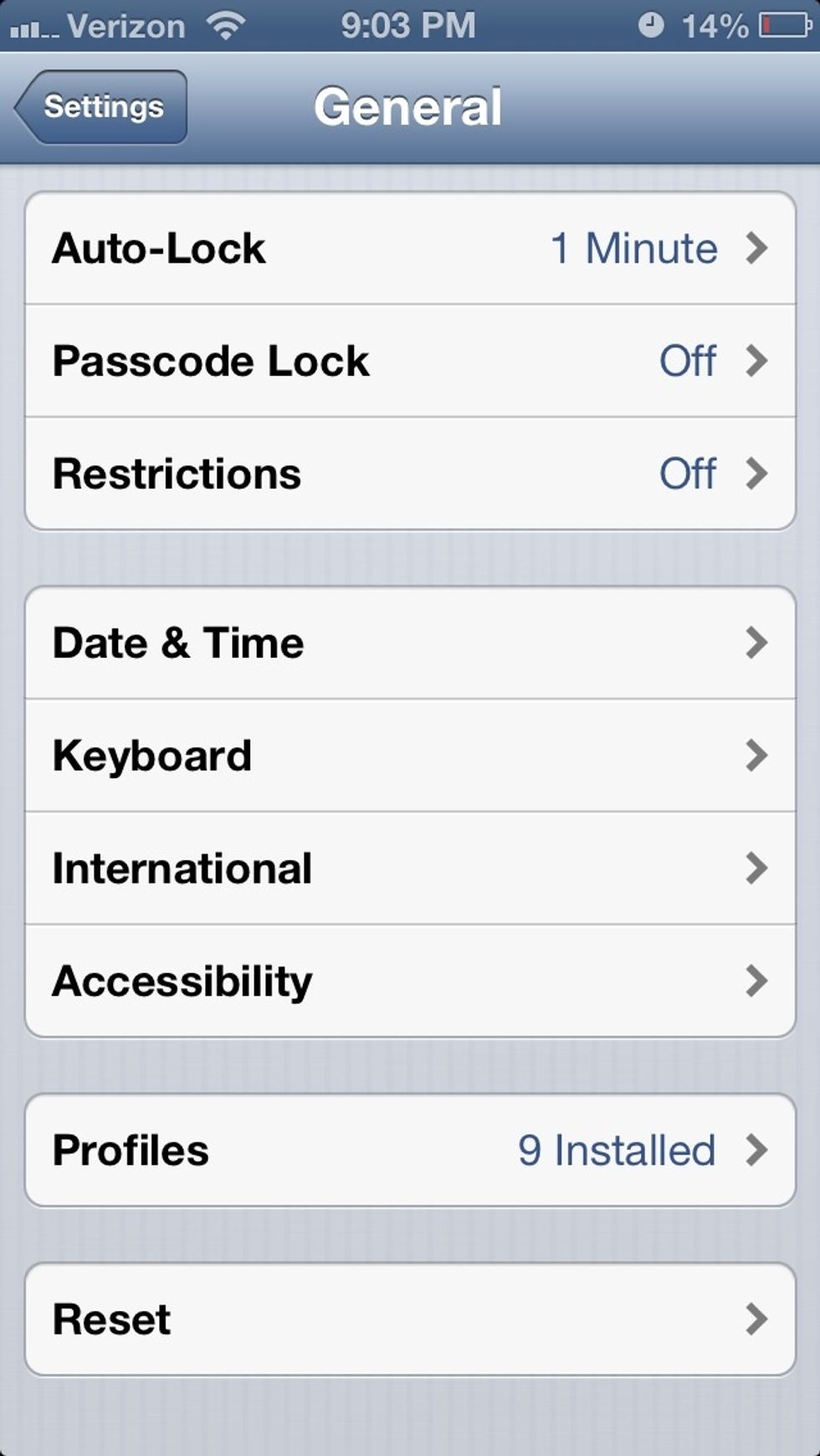Open Auto-Lock timing settings
Image resolution: width=820 pixels, height=1456 pixels.
pos(410,248)
